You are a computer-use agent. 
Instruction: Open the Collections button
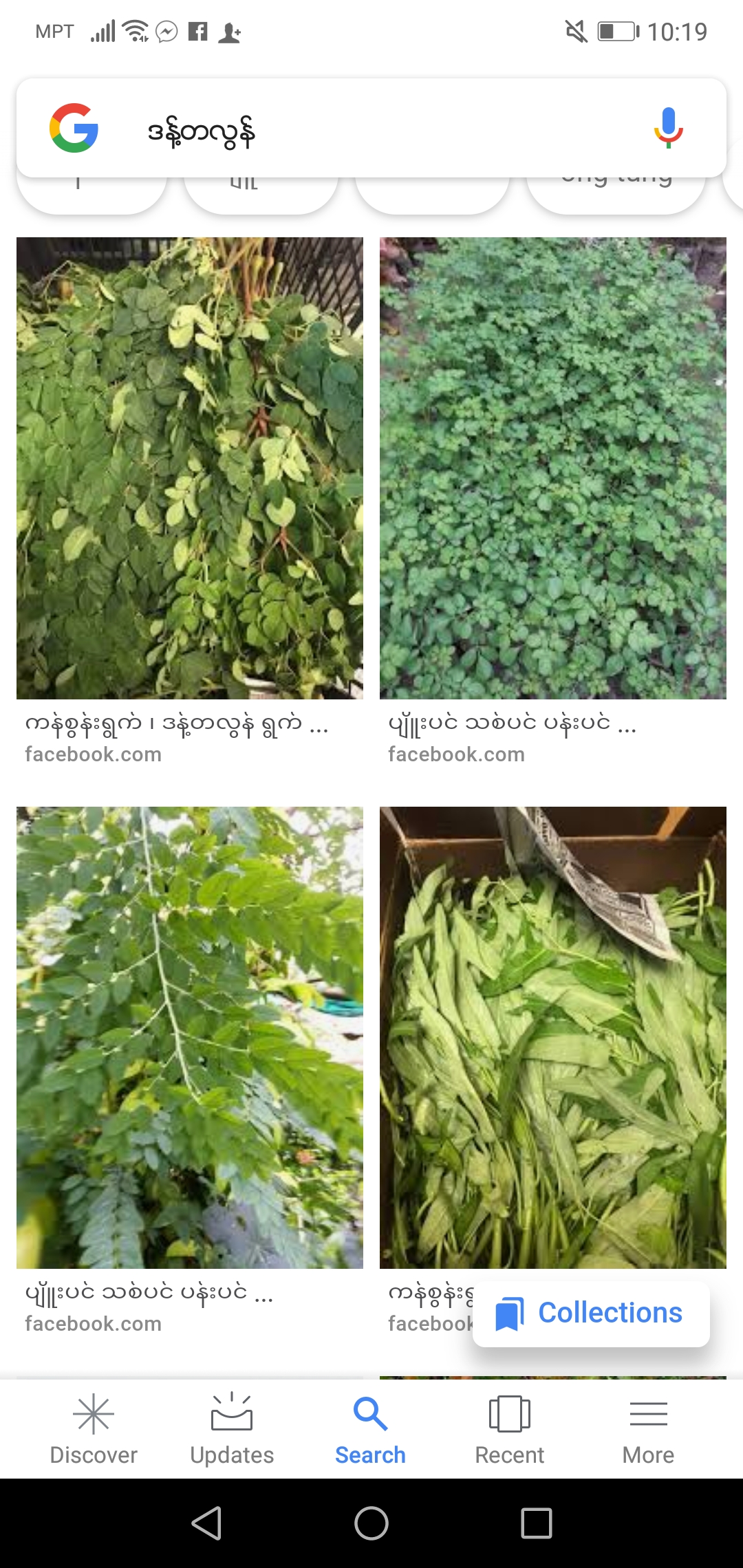(x=591, y=1313)
